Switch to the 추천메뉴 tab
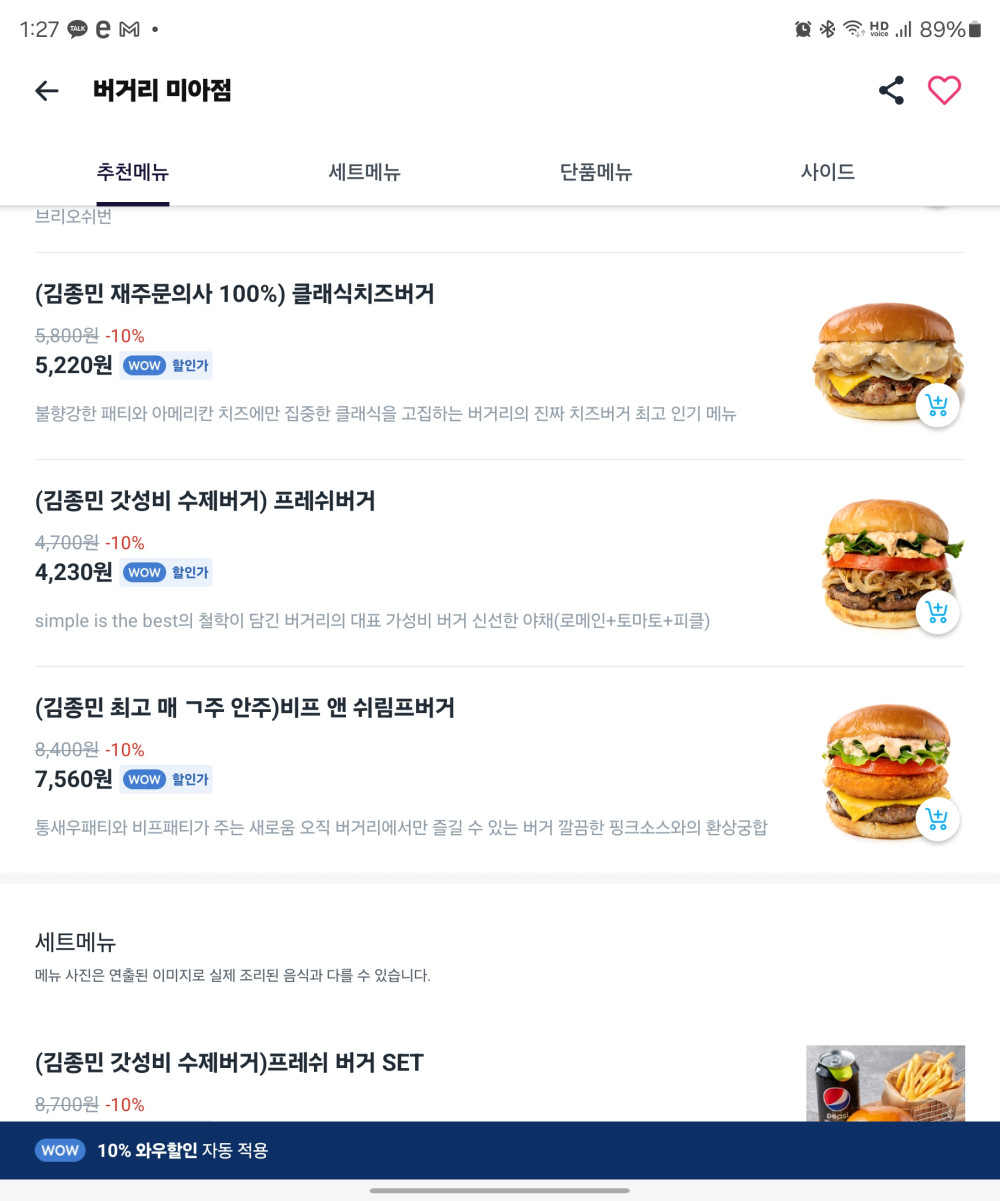1000x1201 pixels. click(x=133, y=172)
